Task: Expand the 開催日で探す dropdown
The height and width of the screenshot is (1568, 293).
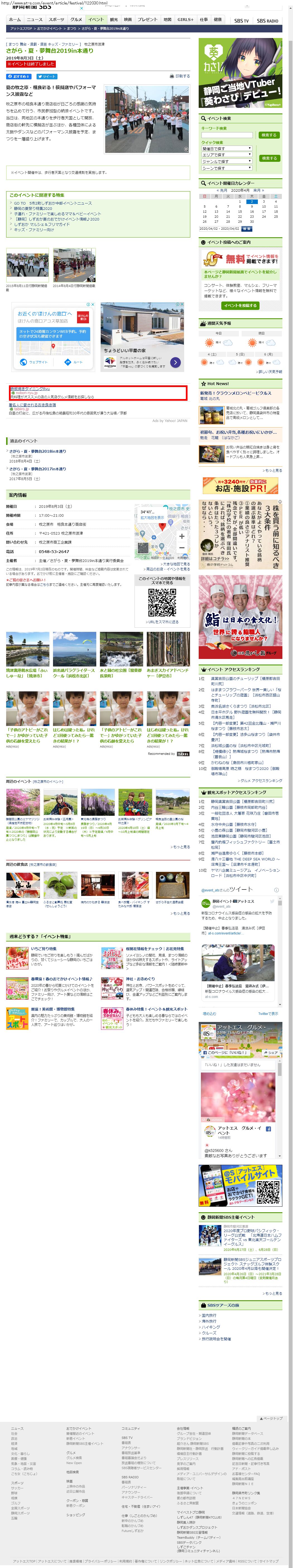Action: tap(226, 148)
